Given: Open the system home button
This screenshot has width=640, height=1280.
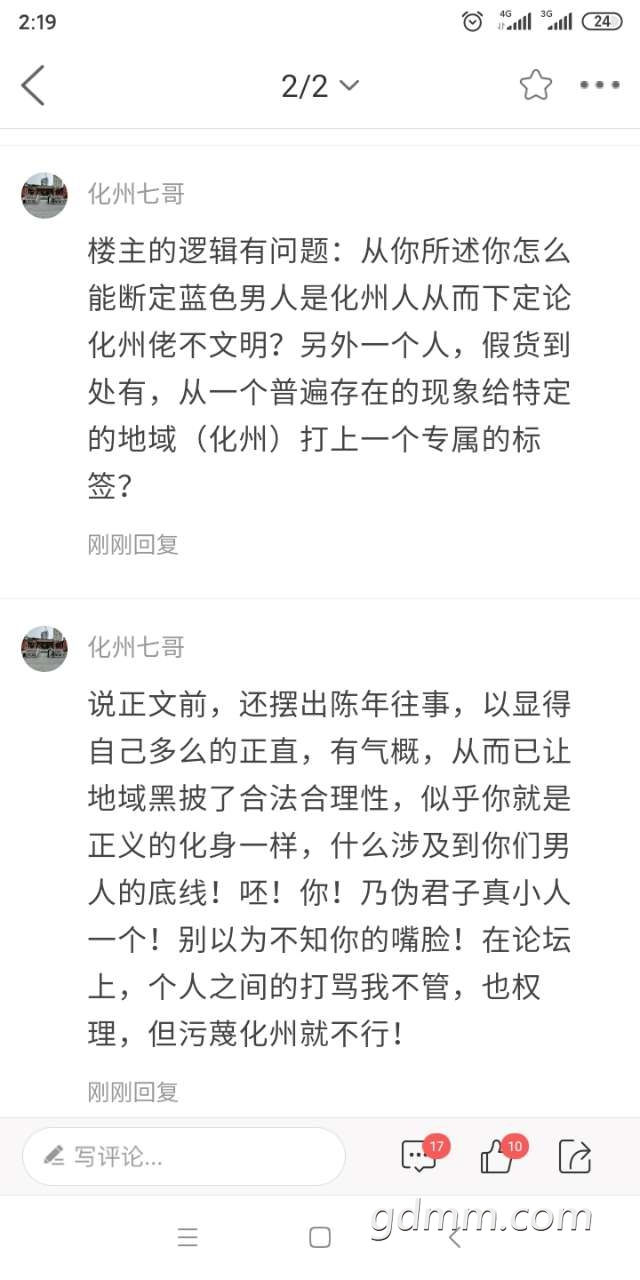Looking at the screenshot, I should 320,1238.
